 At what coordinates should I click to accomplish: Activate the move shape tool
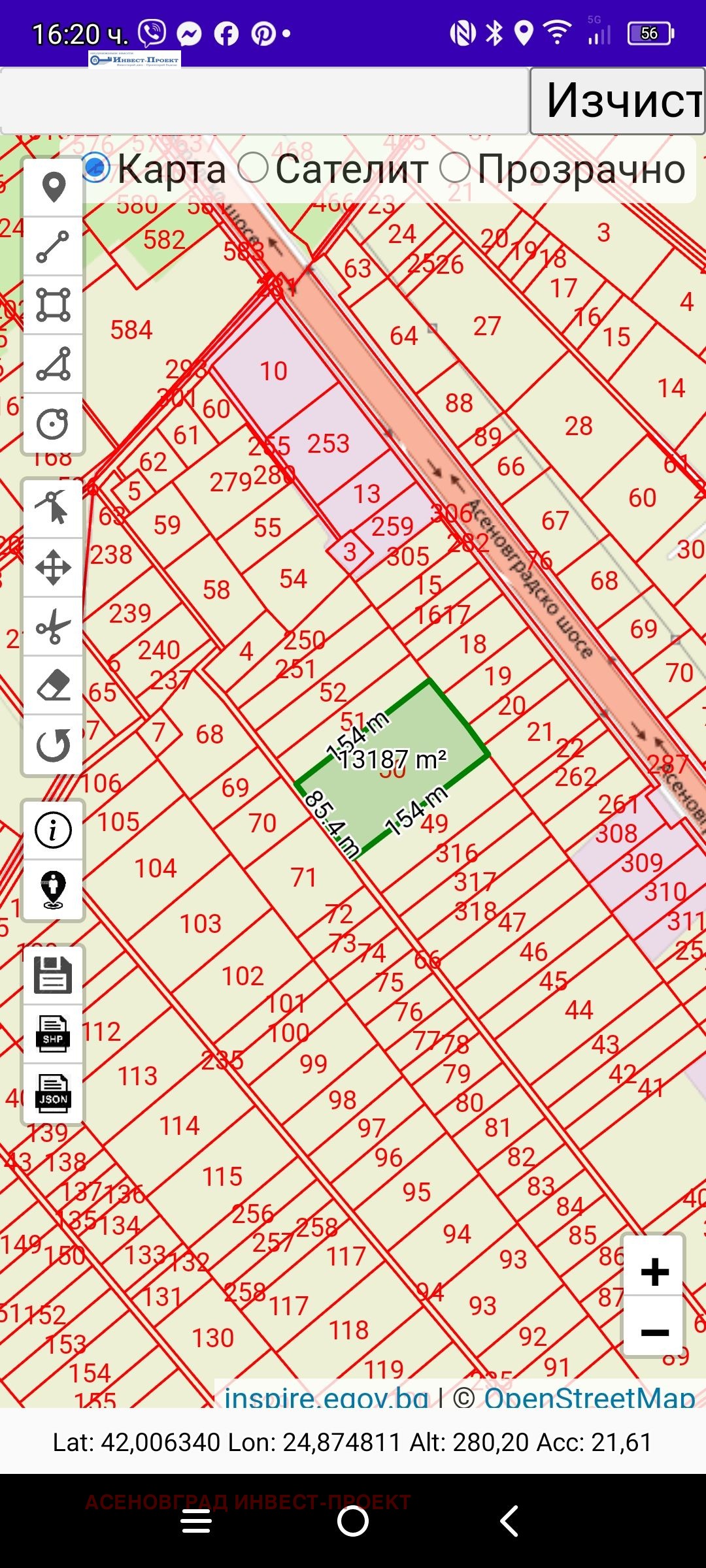tap(53, 567)
